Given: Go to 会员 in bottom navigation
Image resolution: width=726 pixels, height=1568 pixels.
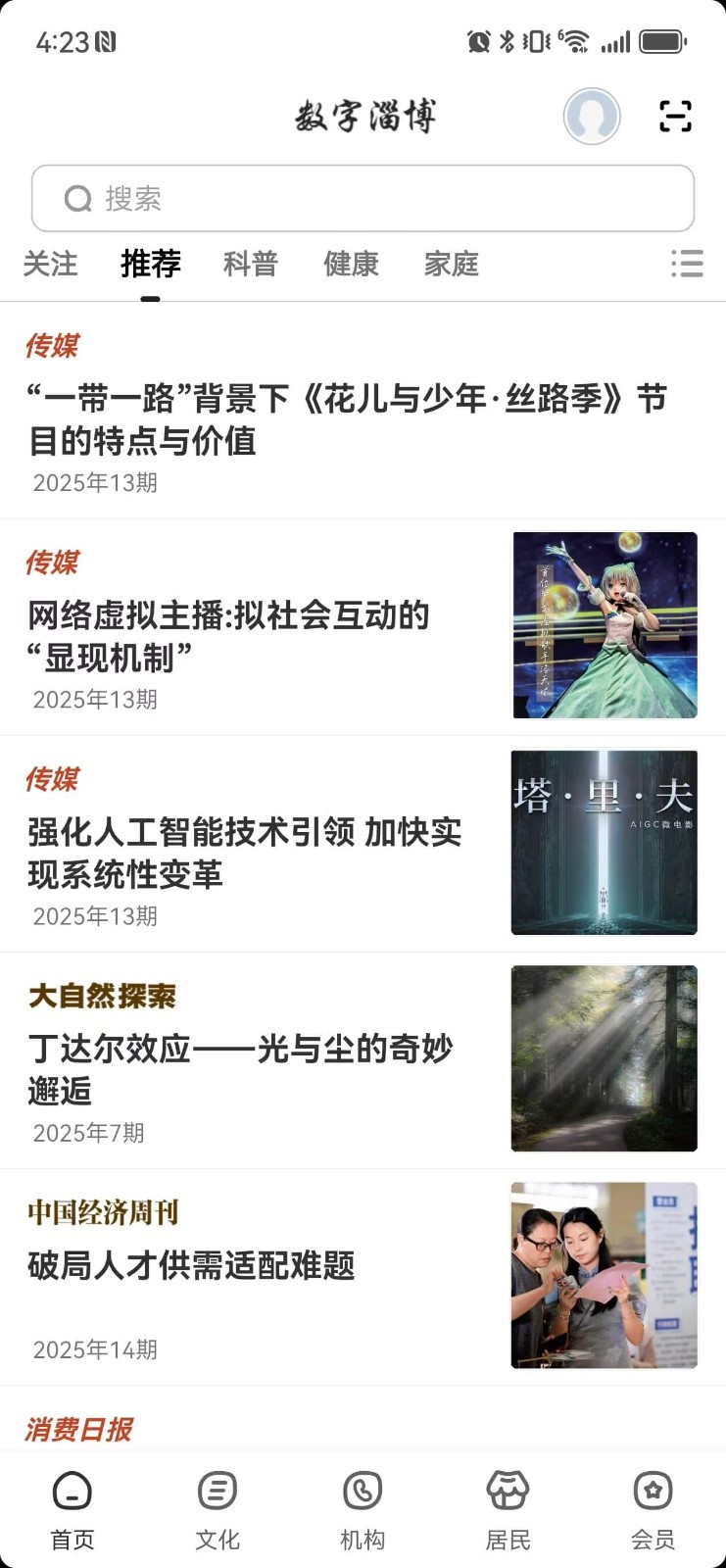Looking at the screenshot, I should [x=653, y=1510].
